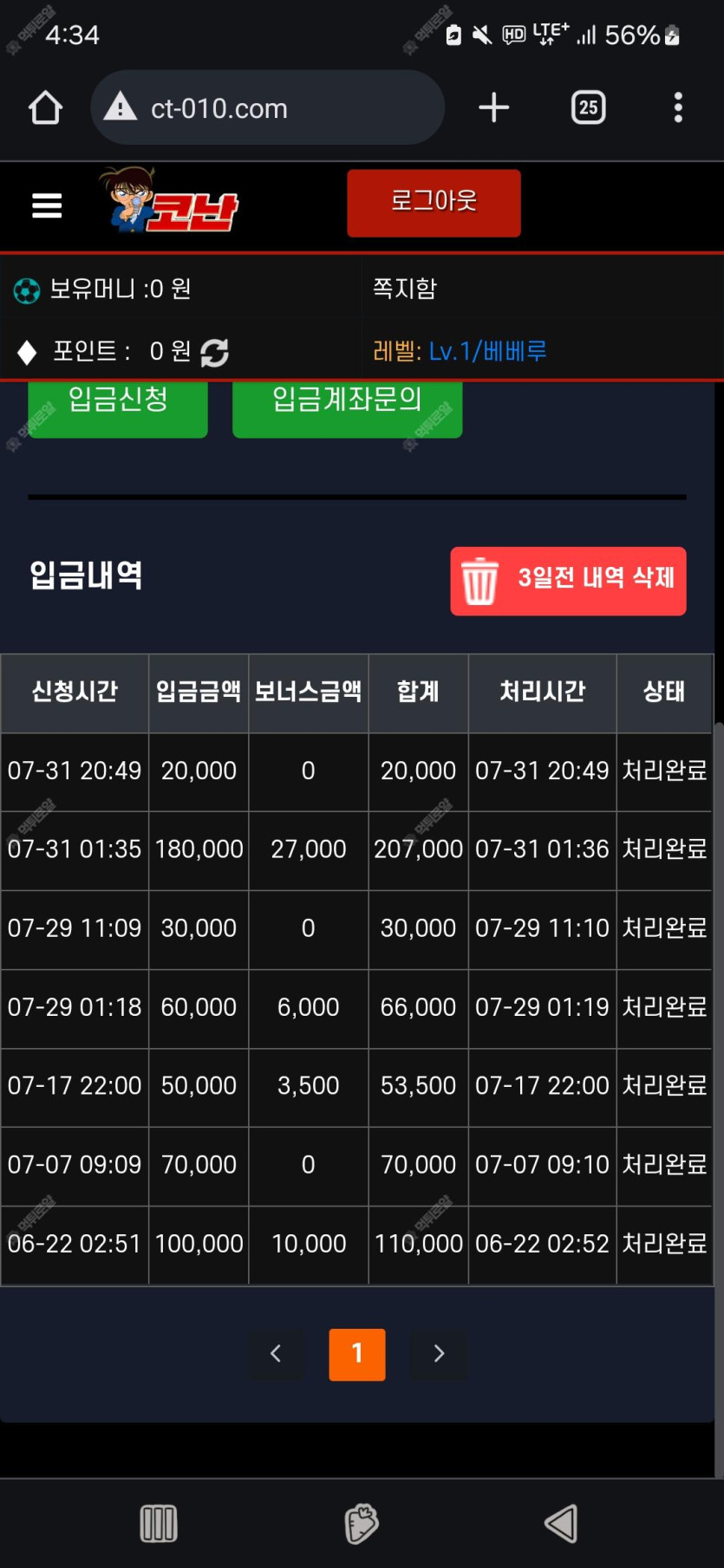This screenshot has height=1568, width=724.
Task: Go to the browser home page
Action: tap(45, 108)
